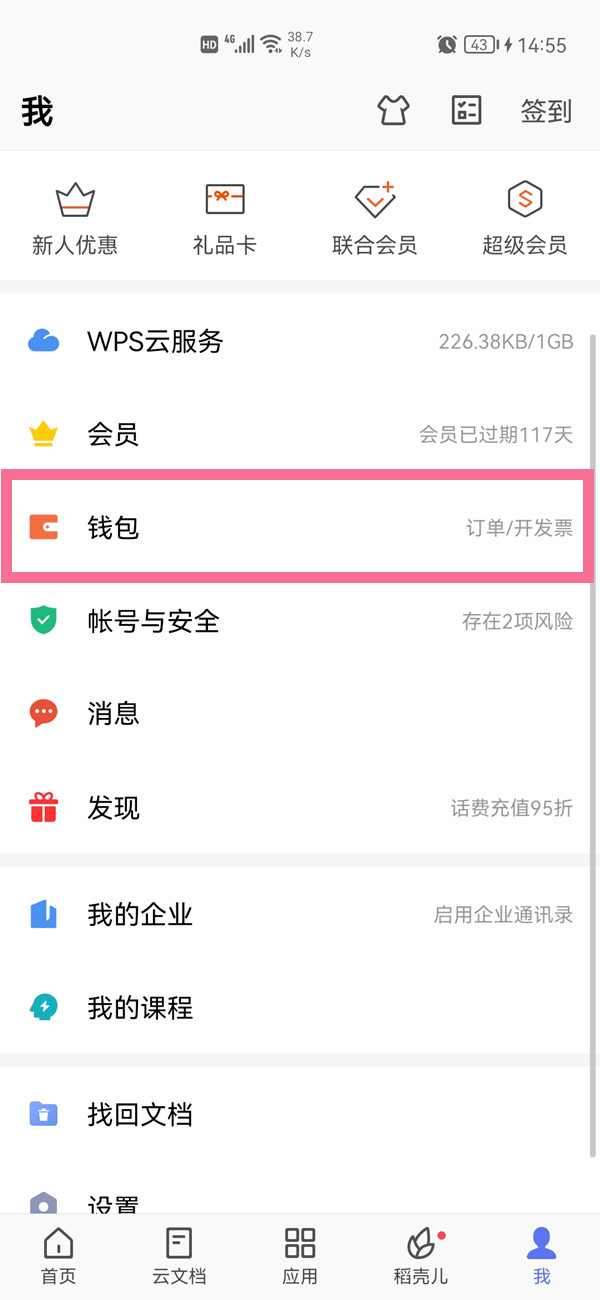Tap 签到 to check in
The image size is (600, 1300).
(546, 111)
